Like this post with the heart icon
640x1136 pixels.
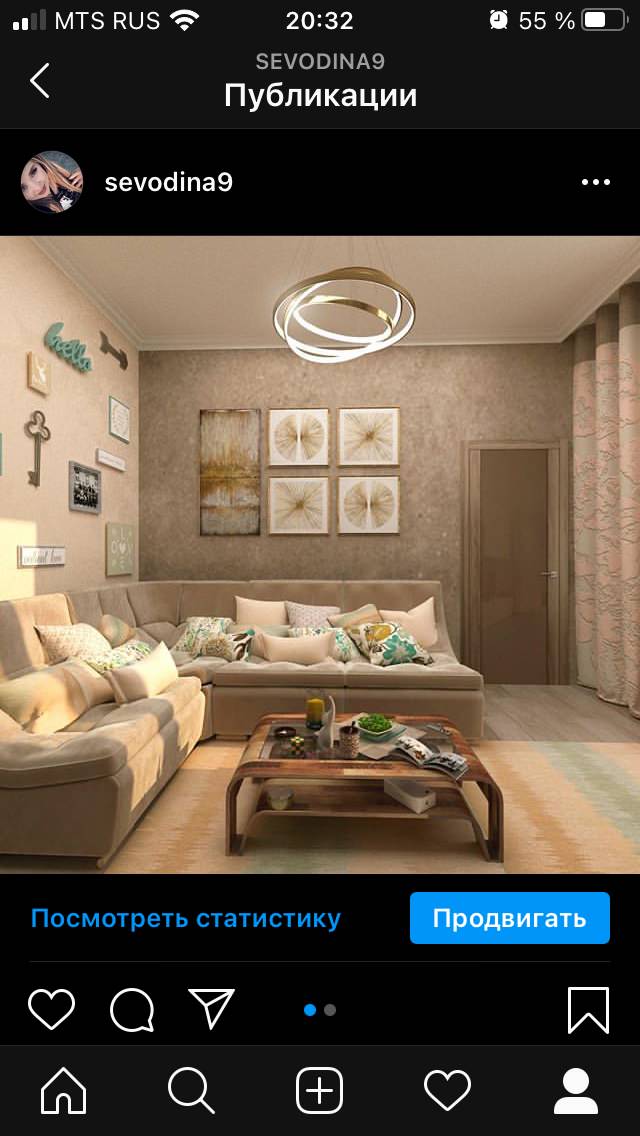[51, 1009]
